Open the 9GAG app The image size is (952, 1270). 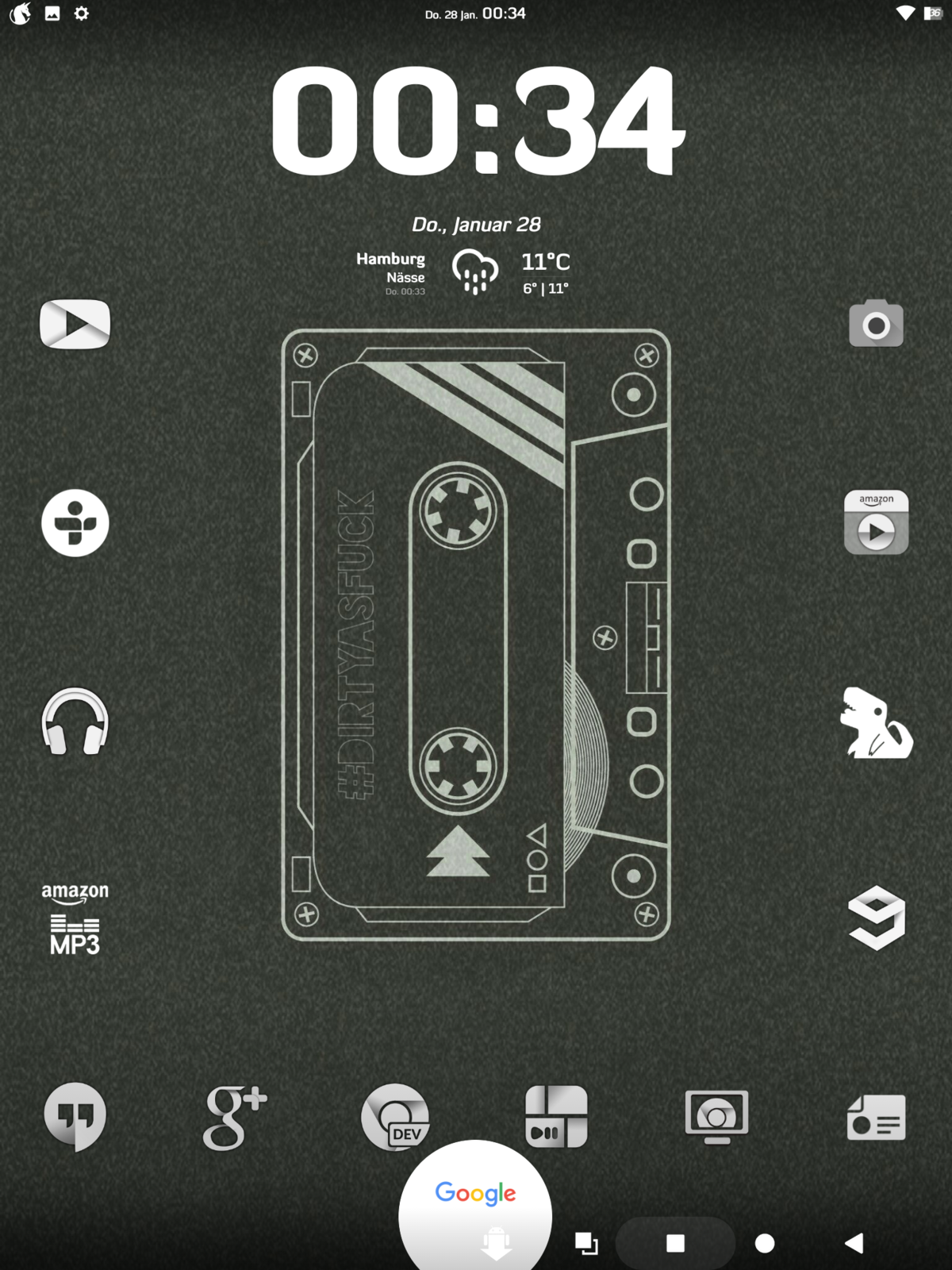(876, 918)
